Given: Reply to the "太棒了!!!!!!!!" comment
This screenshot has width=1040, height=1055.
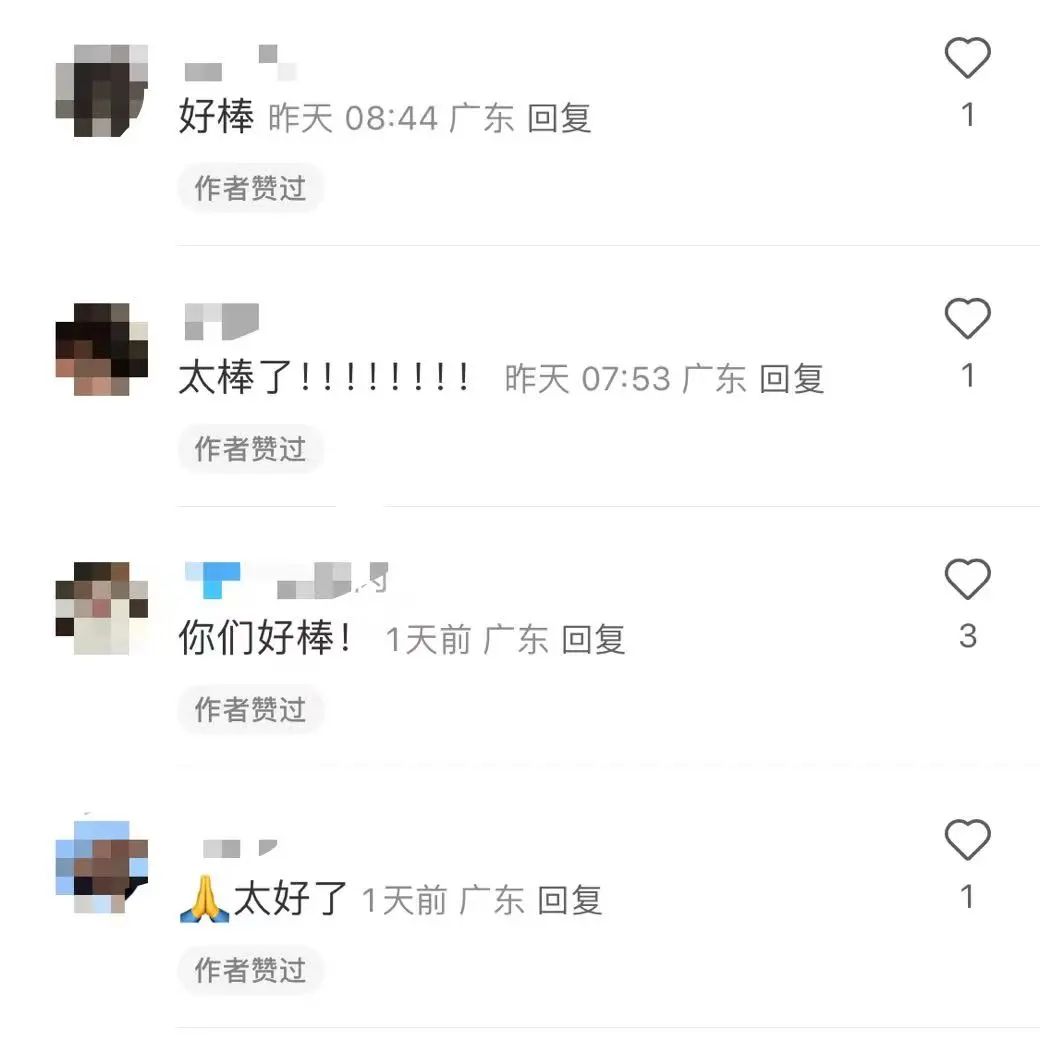Looking at the screenshot, I should (x=791, y=379).
